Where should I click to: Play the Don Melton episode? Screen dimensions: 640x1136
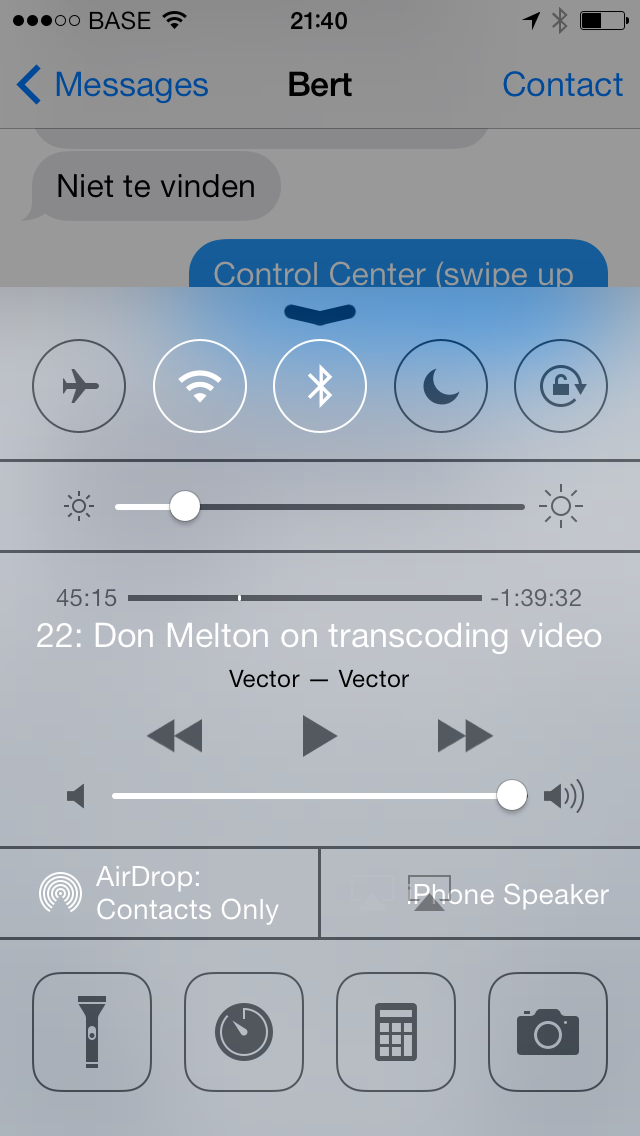[320, 737]
